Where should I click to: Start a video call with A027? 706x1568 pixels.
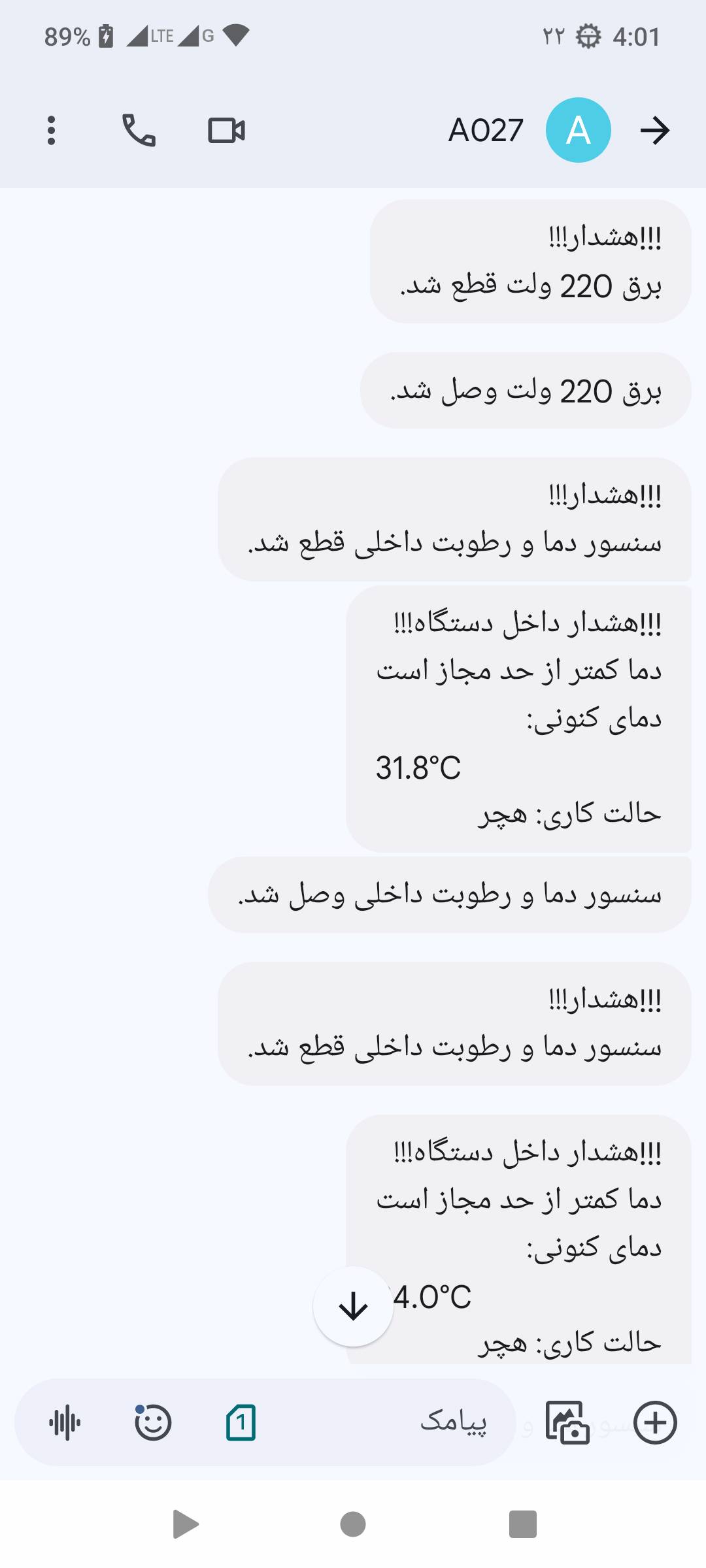(226, 130)
